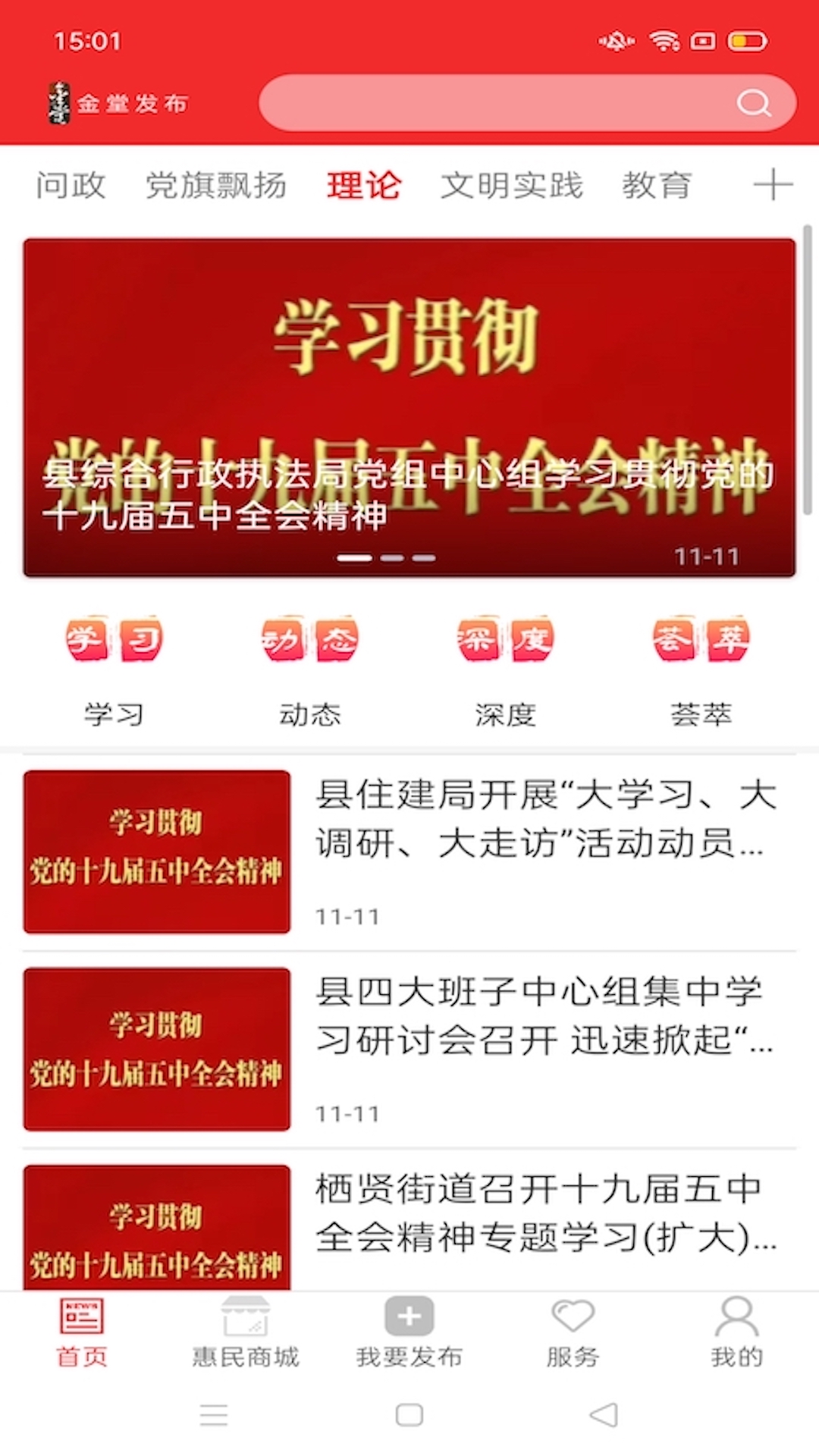Go to the 服务 tab
Image resolution: width=819 pixels, height=1456 pixels.
(573, 1332)
